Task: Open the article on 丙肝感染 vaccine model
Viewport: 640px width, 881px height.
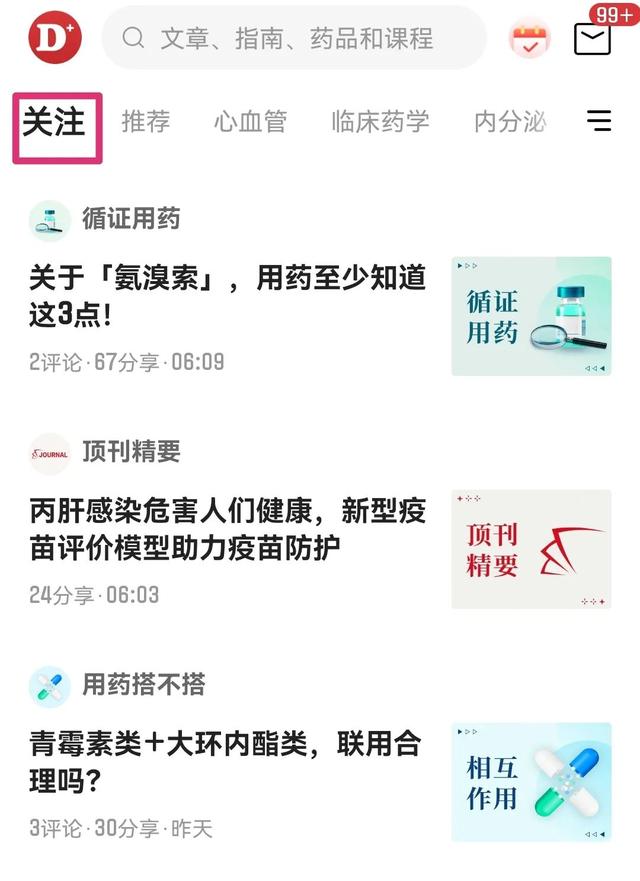Action: [228, 530]
